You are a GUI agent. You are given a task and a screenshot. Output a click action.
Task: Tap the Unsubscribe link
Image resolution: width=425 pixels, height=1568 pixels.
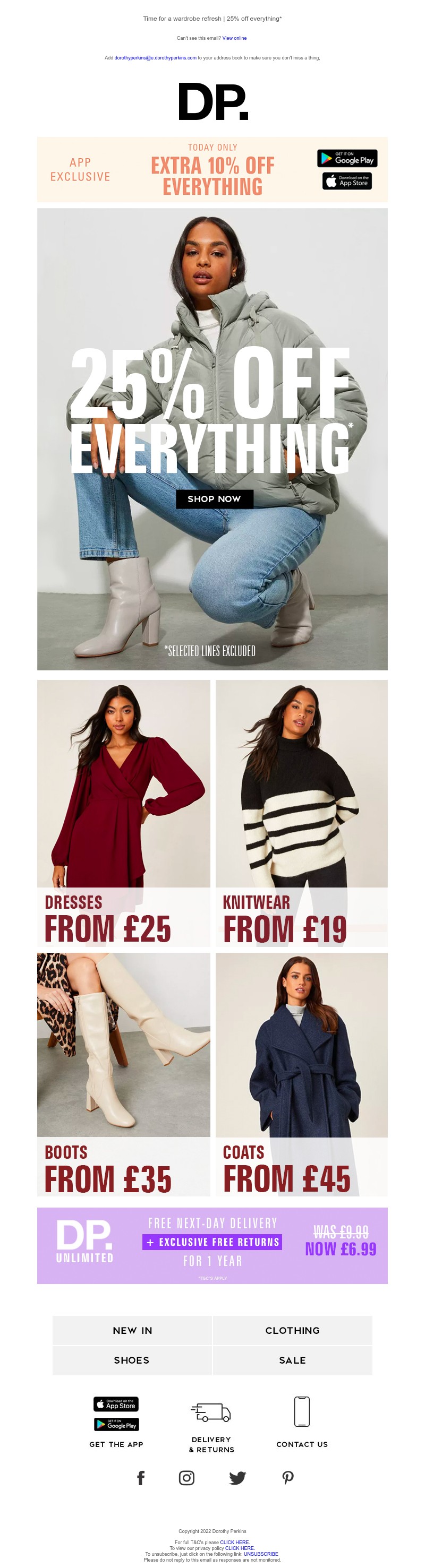point(261,1554)
